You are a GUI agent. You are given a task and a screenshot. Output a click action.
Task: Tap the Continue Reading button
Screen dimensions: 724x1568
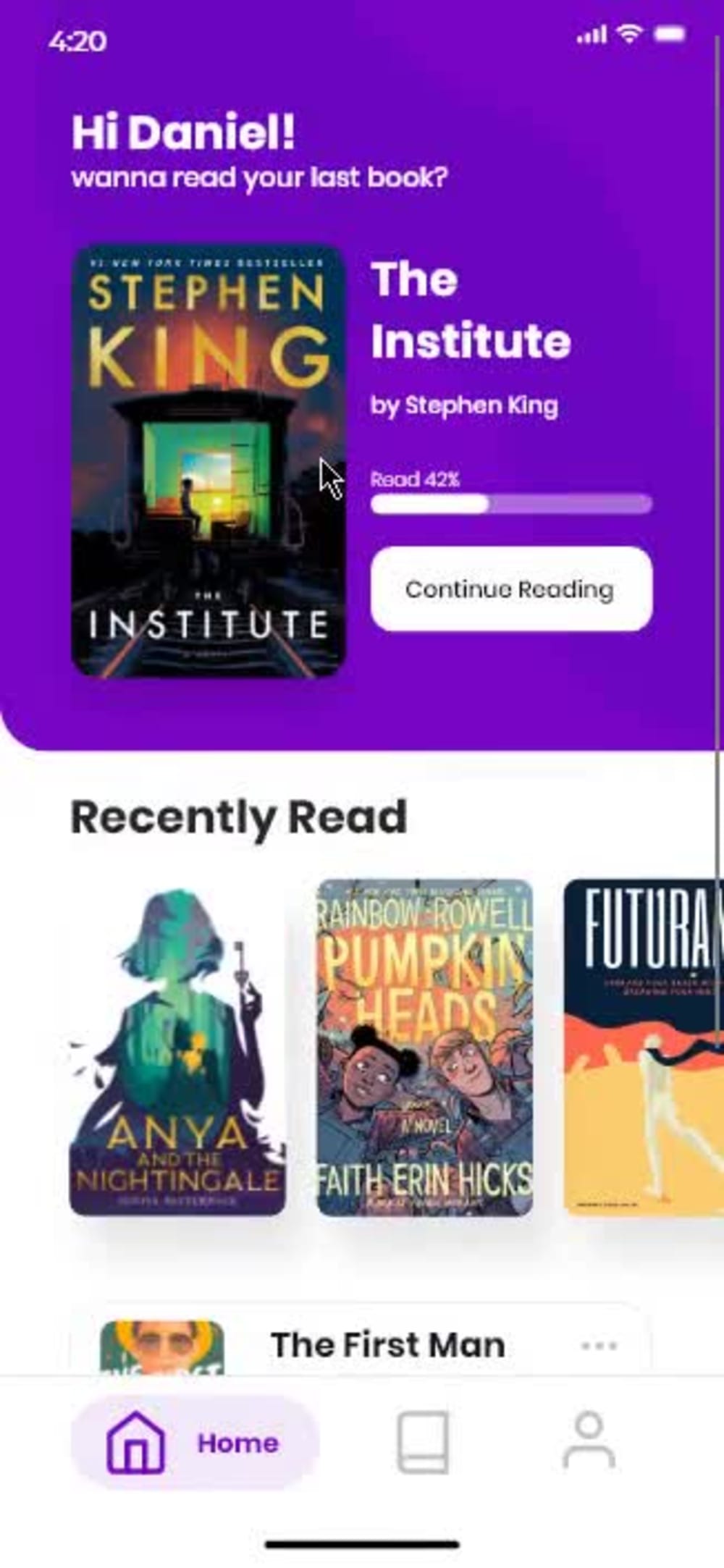(511, 589)
